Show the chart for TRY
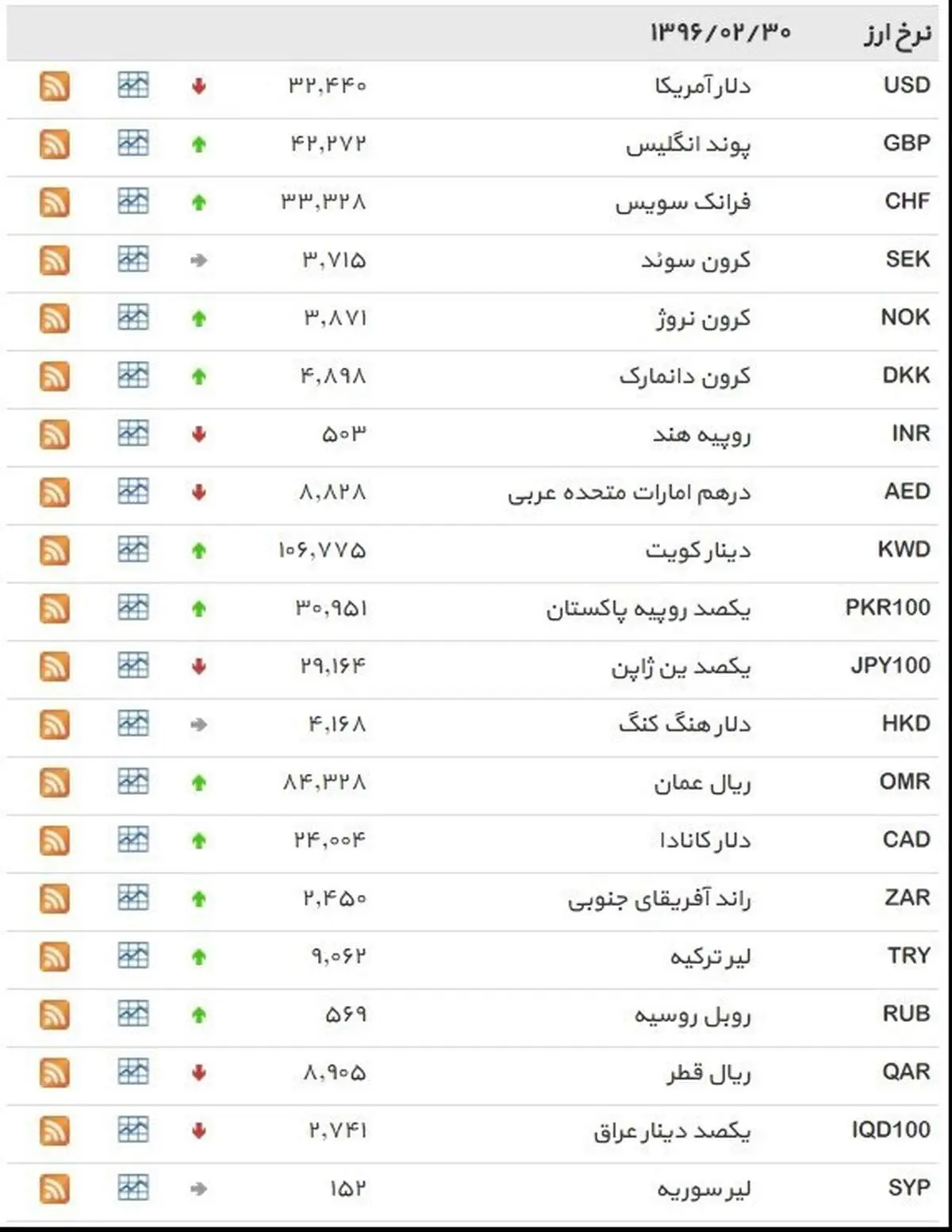The image size is (952, 1232). pos(133,956)
